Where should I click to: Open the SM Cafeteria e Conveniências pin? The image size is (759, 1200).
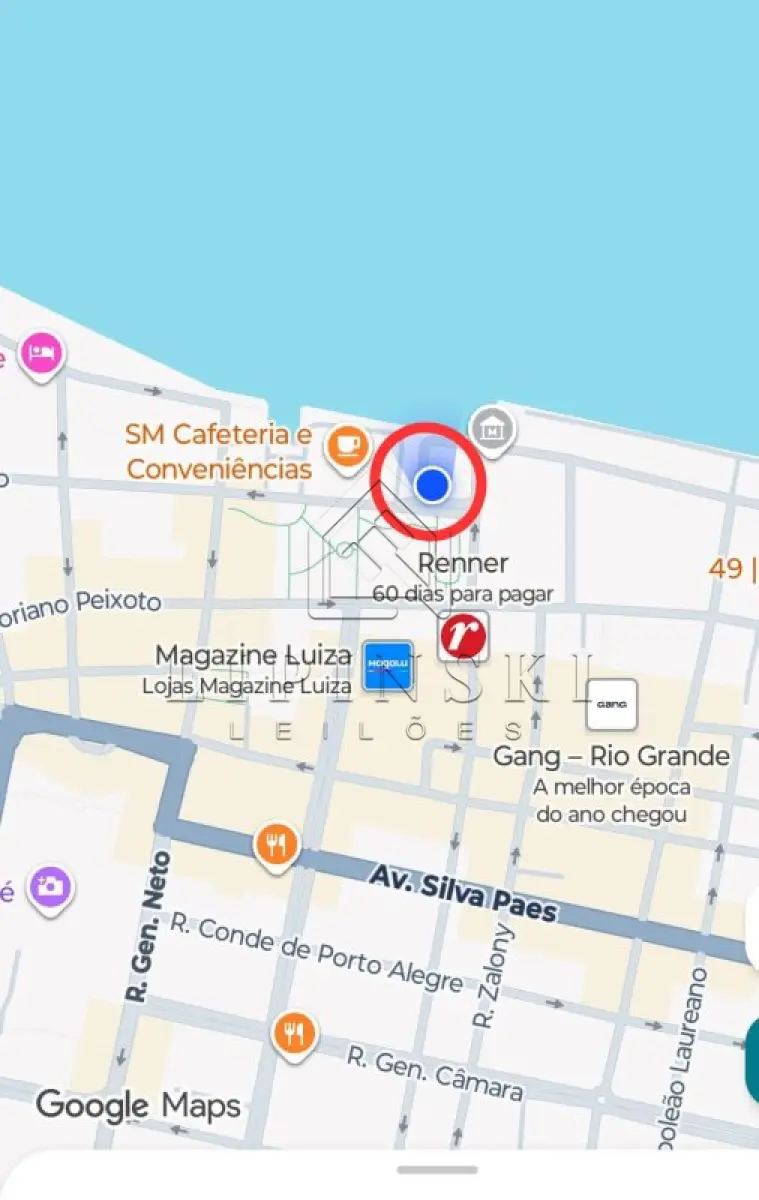pos(347,443)
